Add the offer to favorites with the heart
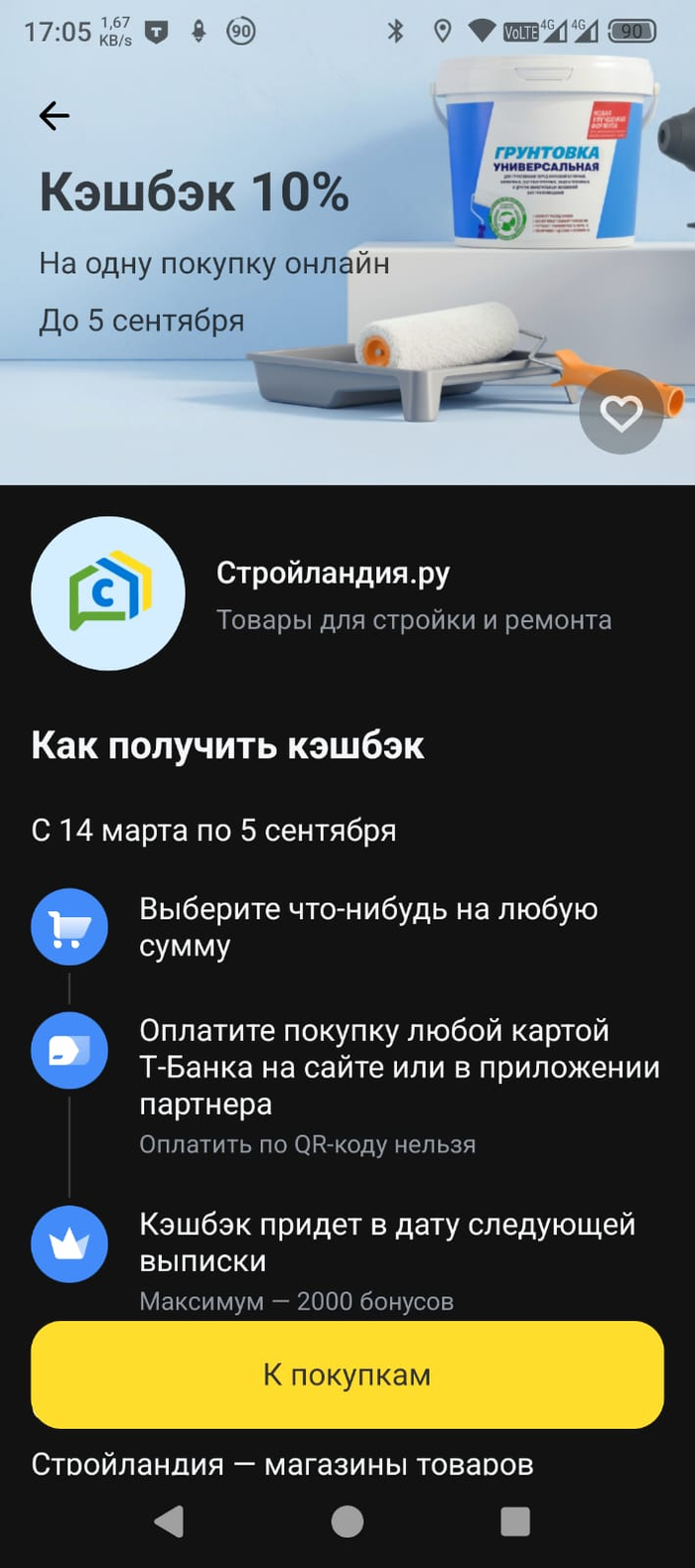Screen dimensions: 695x1568 point(622,413)
